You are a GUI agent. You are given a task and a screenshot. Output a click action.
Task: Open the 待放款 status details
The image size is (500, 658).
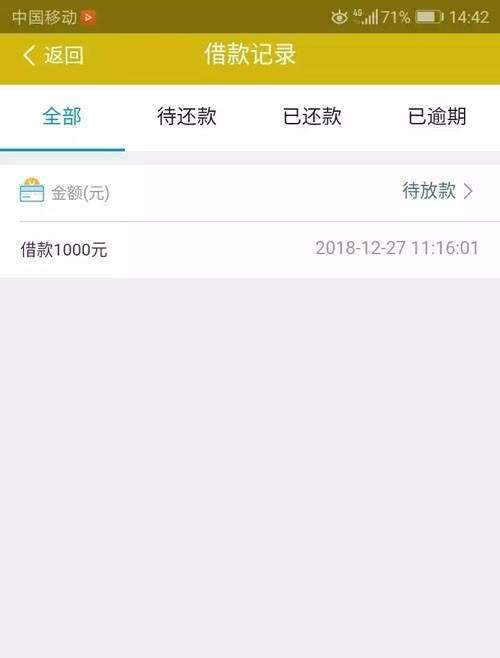[x=437, y=191]
